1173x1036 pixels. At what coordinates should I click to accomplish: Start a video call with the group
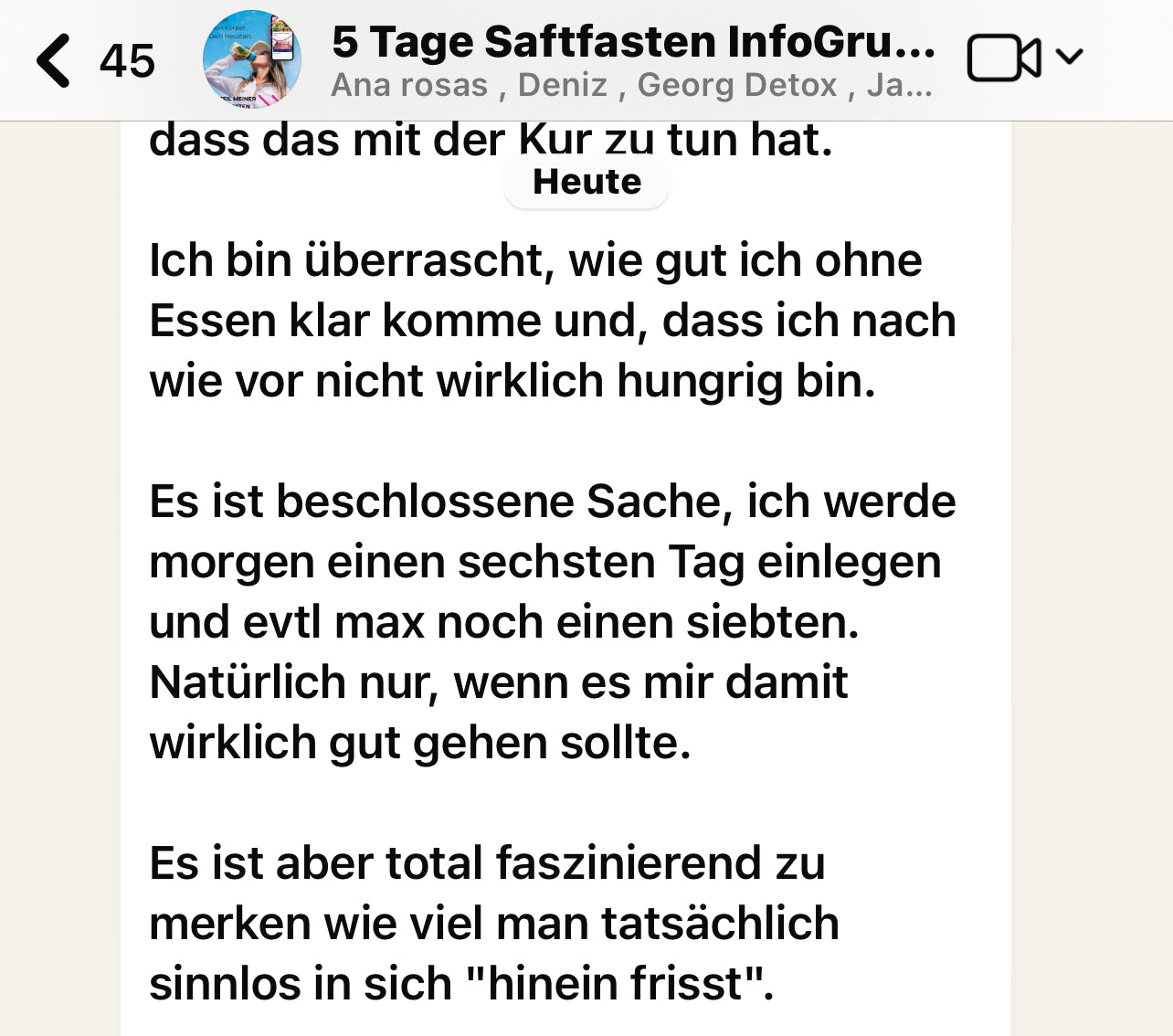[x=1003, y=58]
